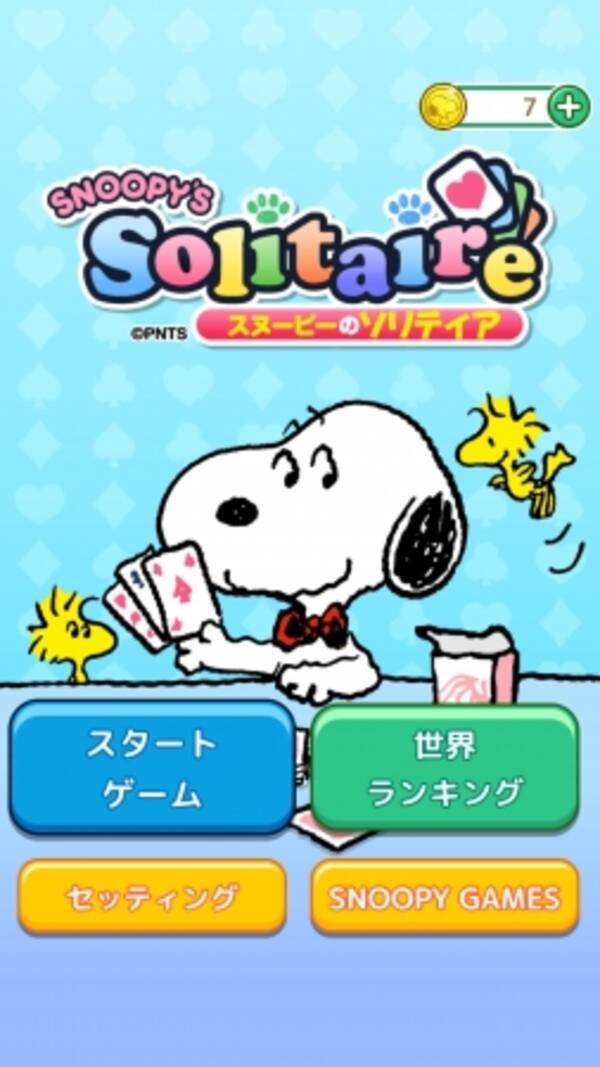The image size is (600, 1067).
Task: Tap the green plus to add coins
Action: coord(569,107)
